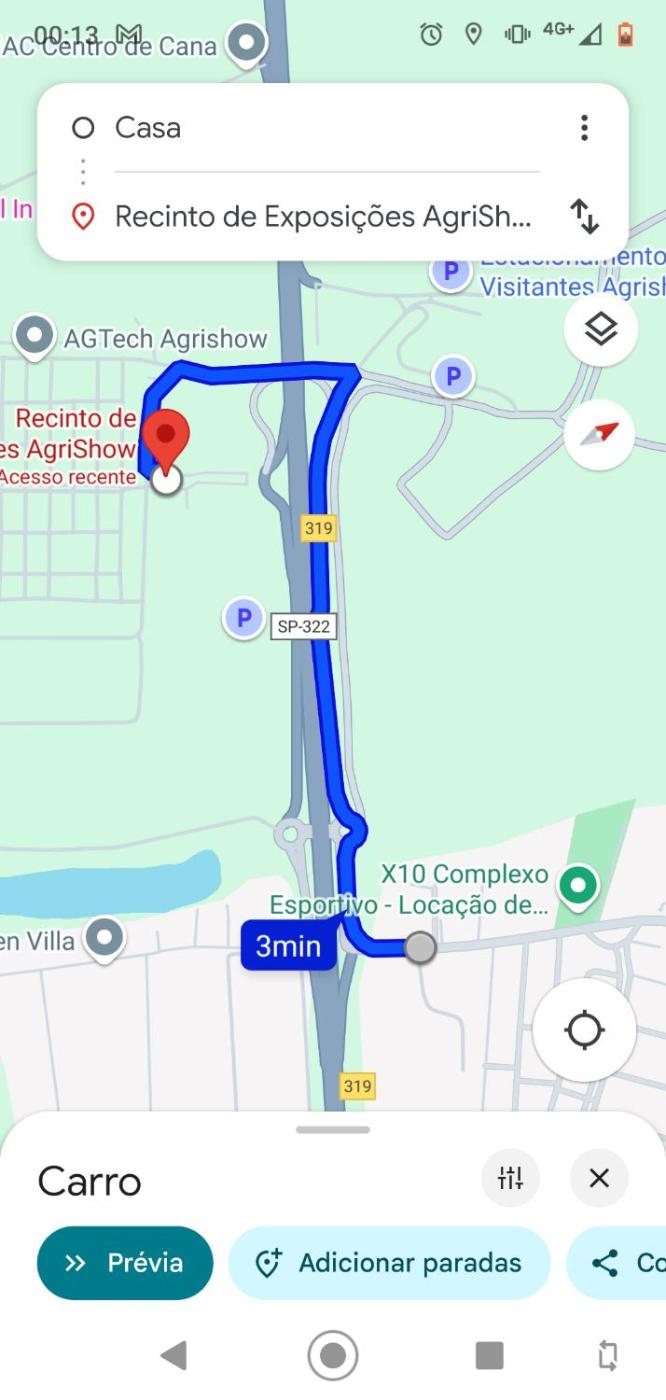Image resolution: width=666 pixels, height=1400 pixels.
Task: Edit the Recinto de Exposições destination field
Action: tap(322, 216)
